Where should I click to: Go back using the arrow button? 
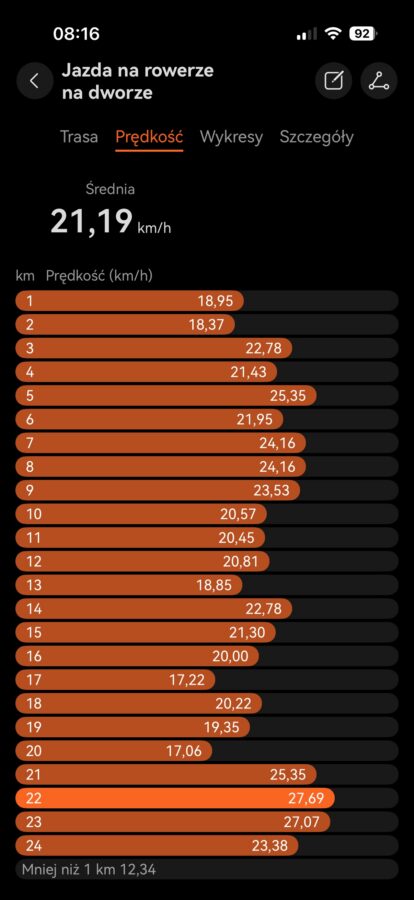34,81
